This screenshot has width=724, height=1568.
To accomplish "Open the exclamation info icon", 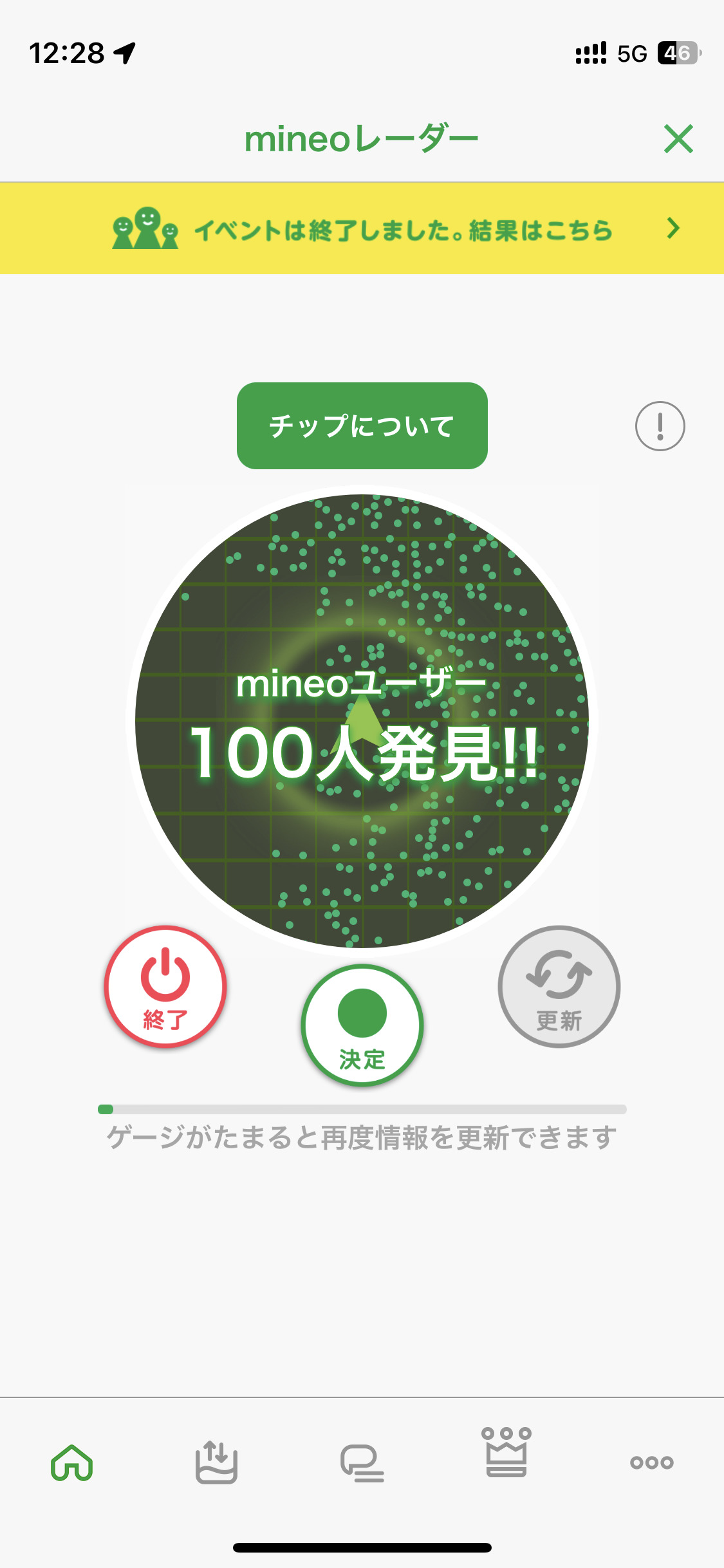I will coord(660,426).
